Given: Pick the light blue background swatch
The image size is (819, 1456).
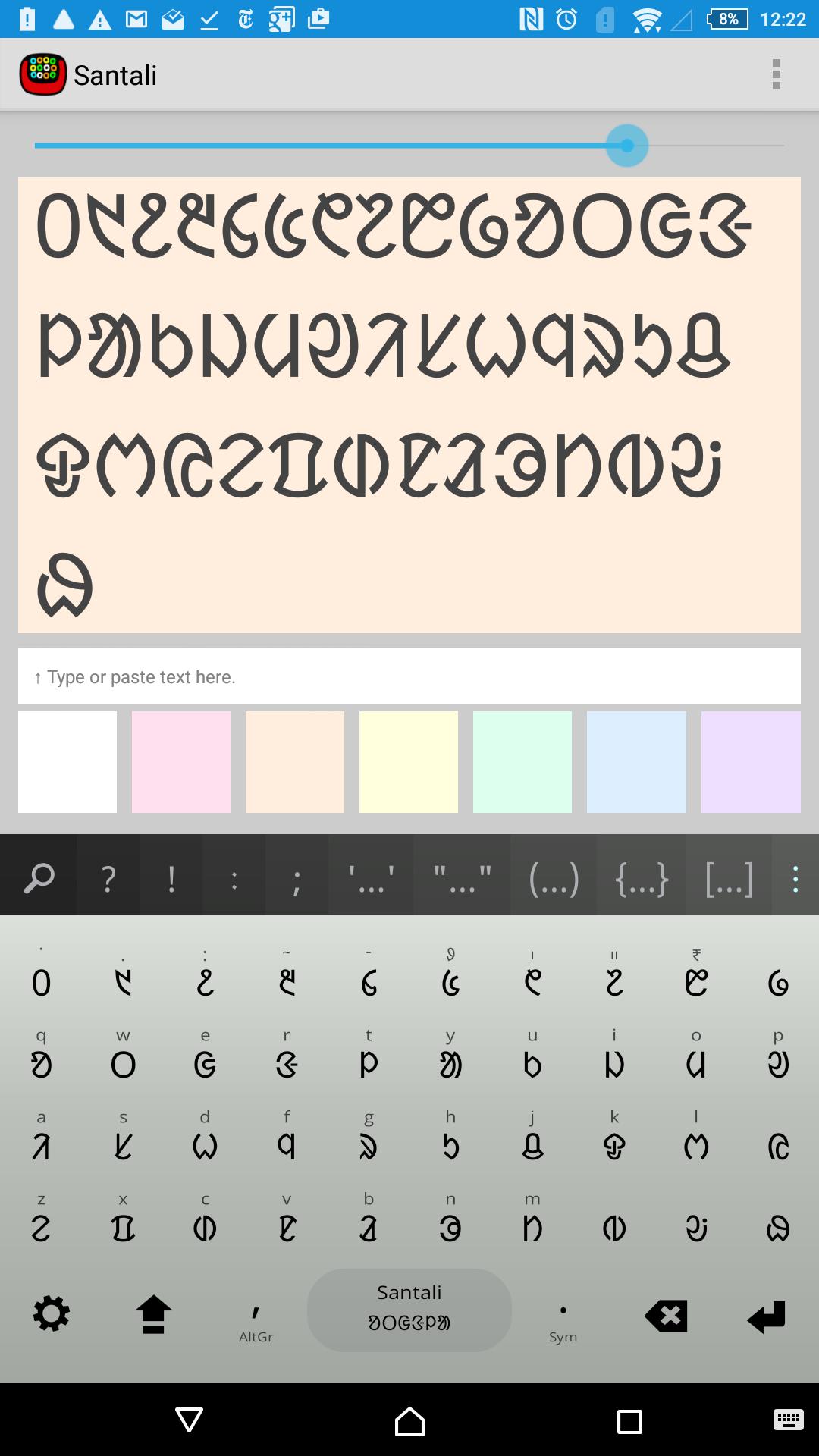Looking at the screenshot, I should pos(636,761).
